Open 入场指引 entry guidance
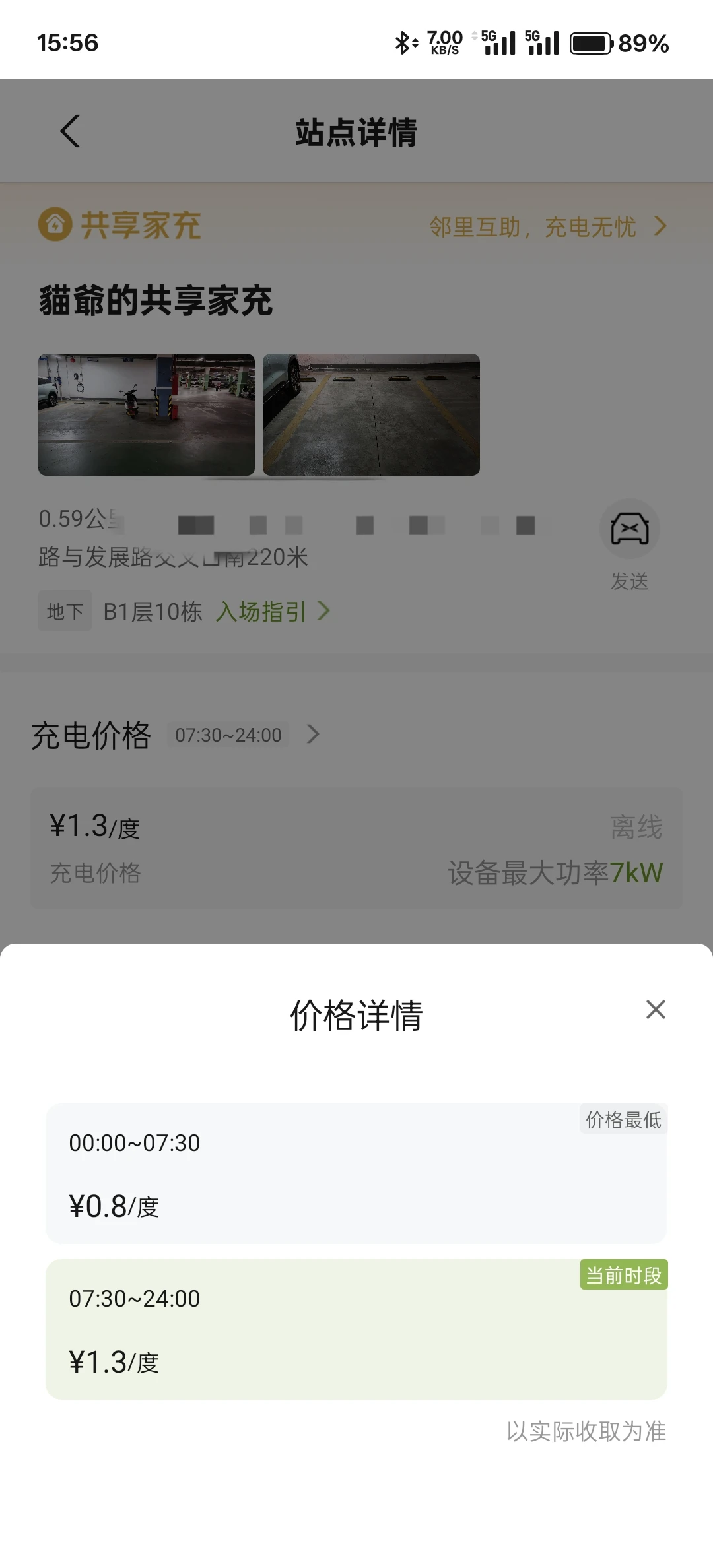Viewport: 713px width, 1568px height. pos(273,611)
